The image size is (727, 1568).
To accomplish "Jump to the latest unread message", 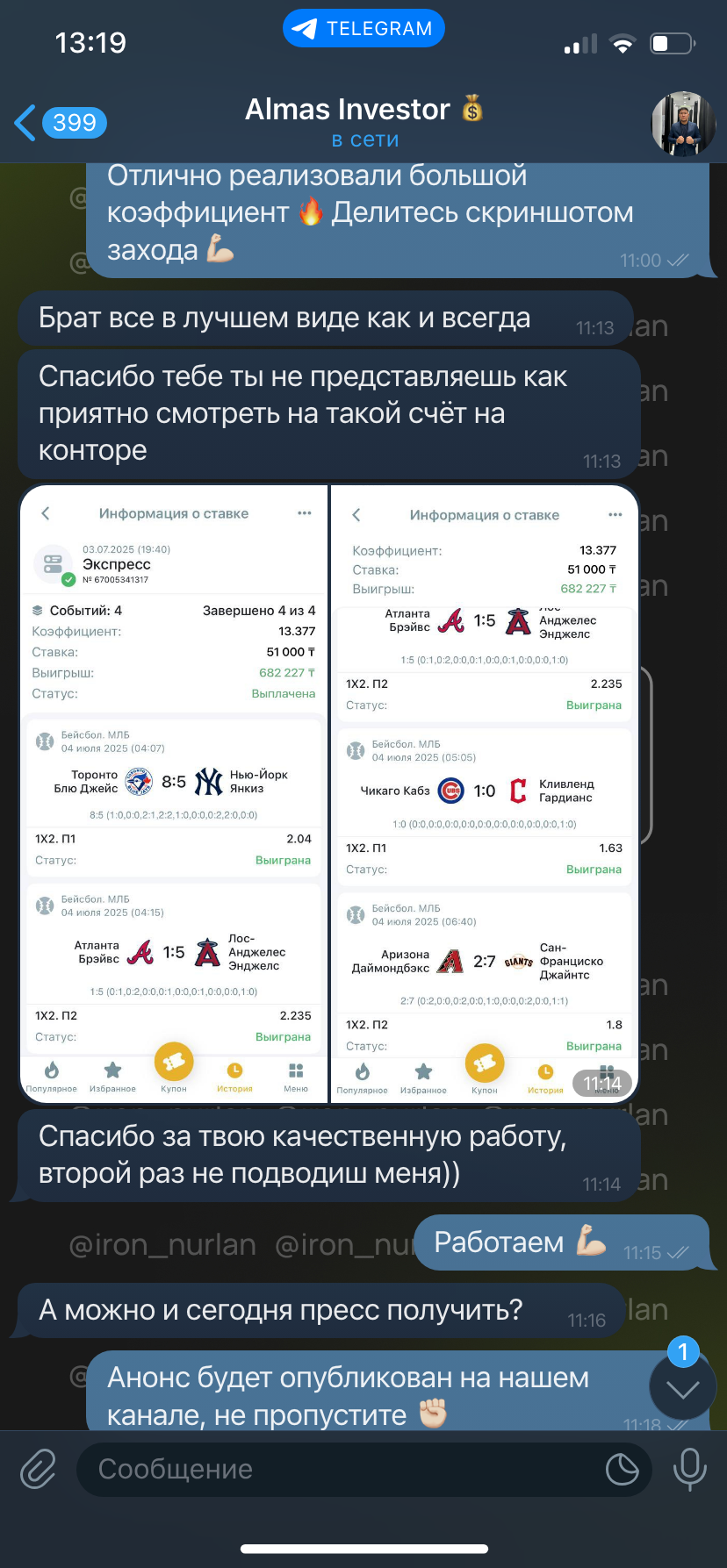I will tap(682, 1389).
